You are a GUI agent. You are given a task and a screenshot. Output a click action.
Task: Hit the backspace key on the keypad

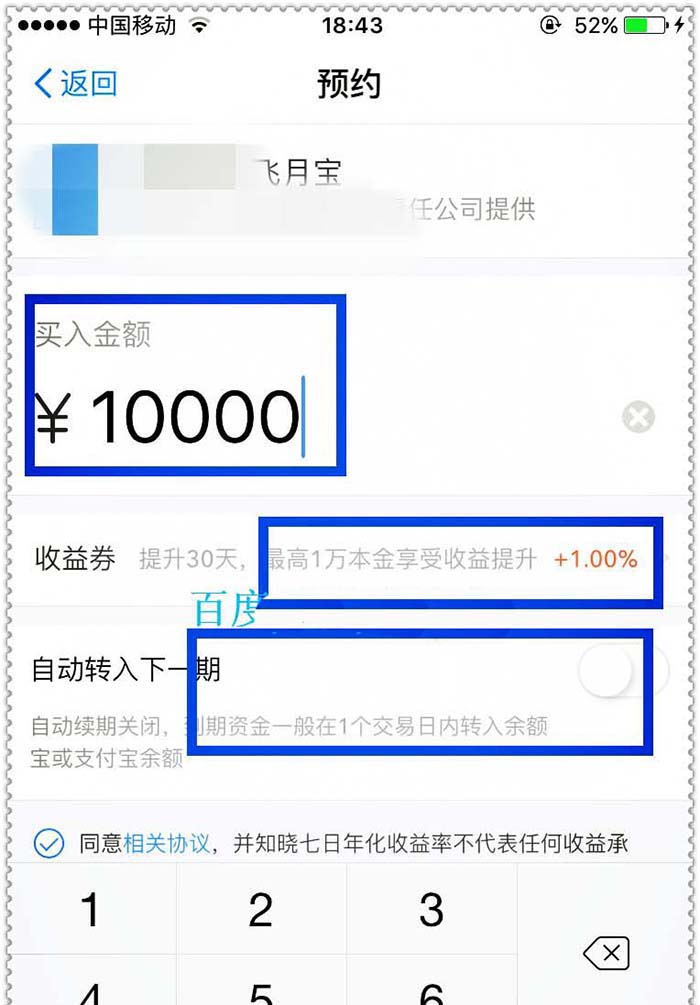pos(606,953)
